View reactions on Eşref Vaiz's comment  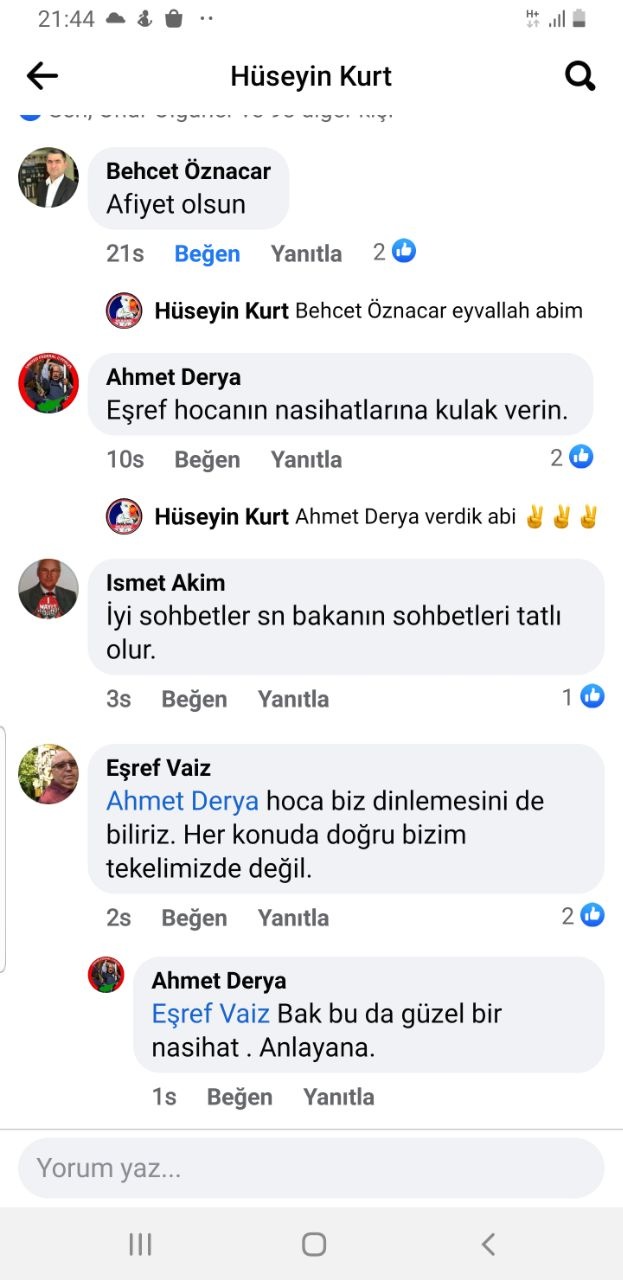click(583, 915)
